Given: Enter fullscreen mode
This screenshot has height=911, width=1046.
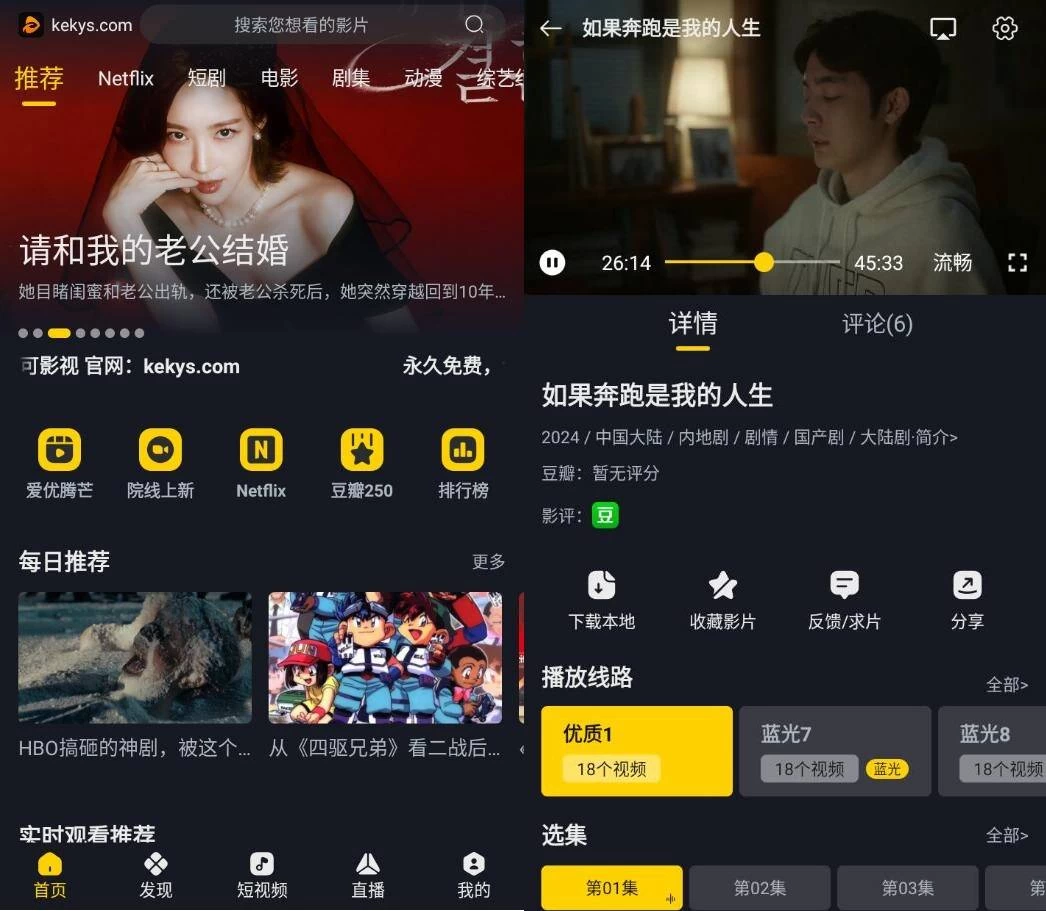Looking at the screenshot, I should [1017, 263].
